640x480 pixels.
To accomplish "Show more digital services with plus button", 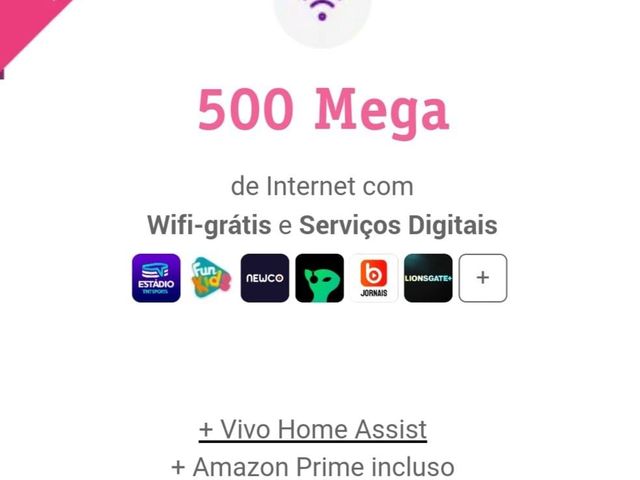I will pyautogui.click(x=483, y=278).
